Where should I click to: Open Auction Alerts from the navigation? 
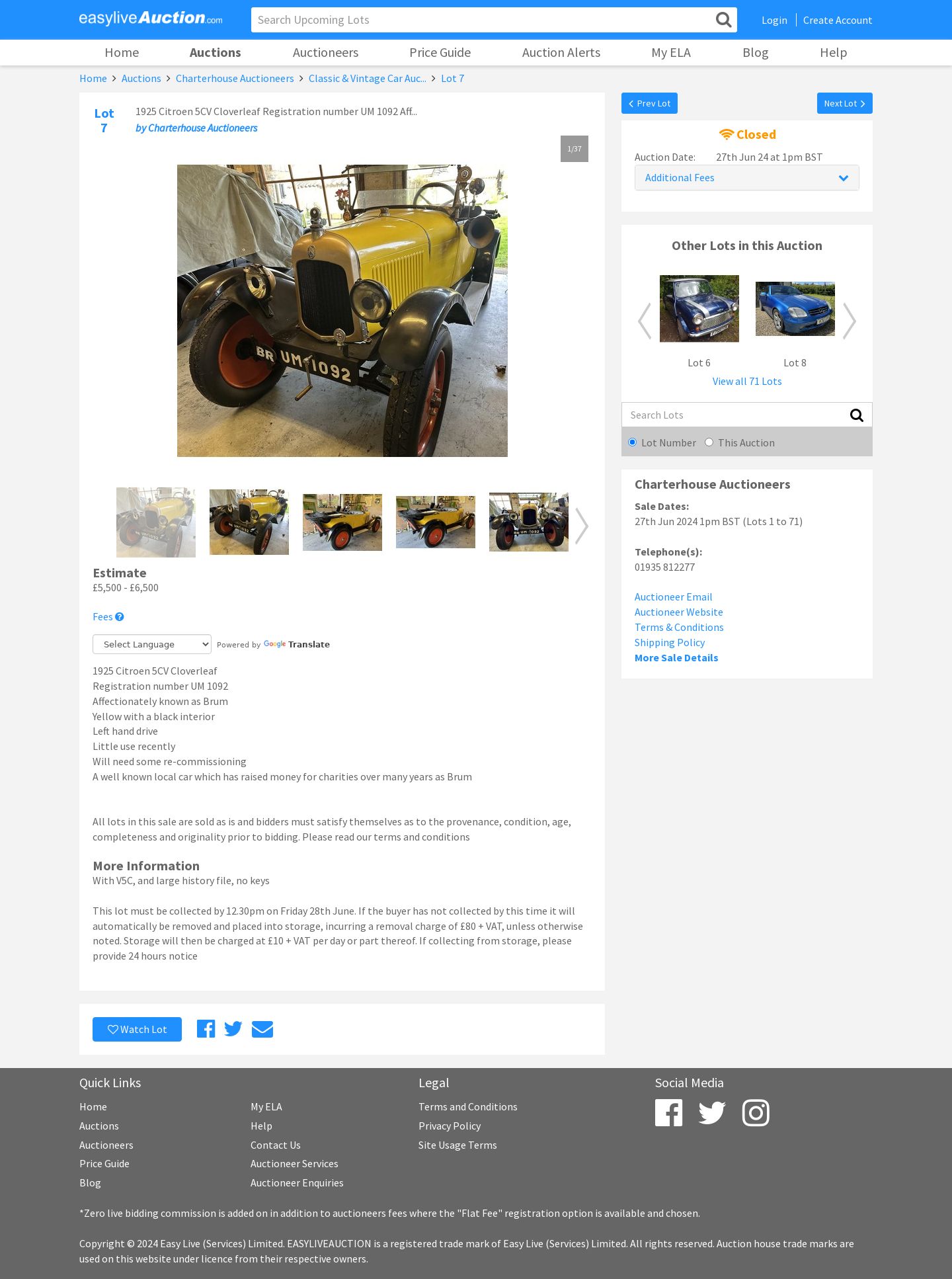pos(561,52)
